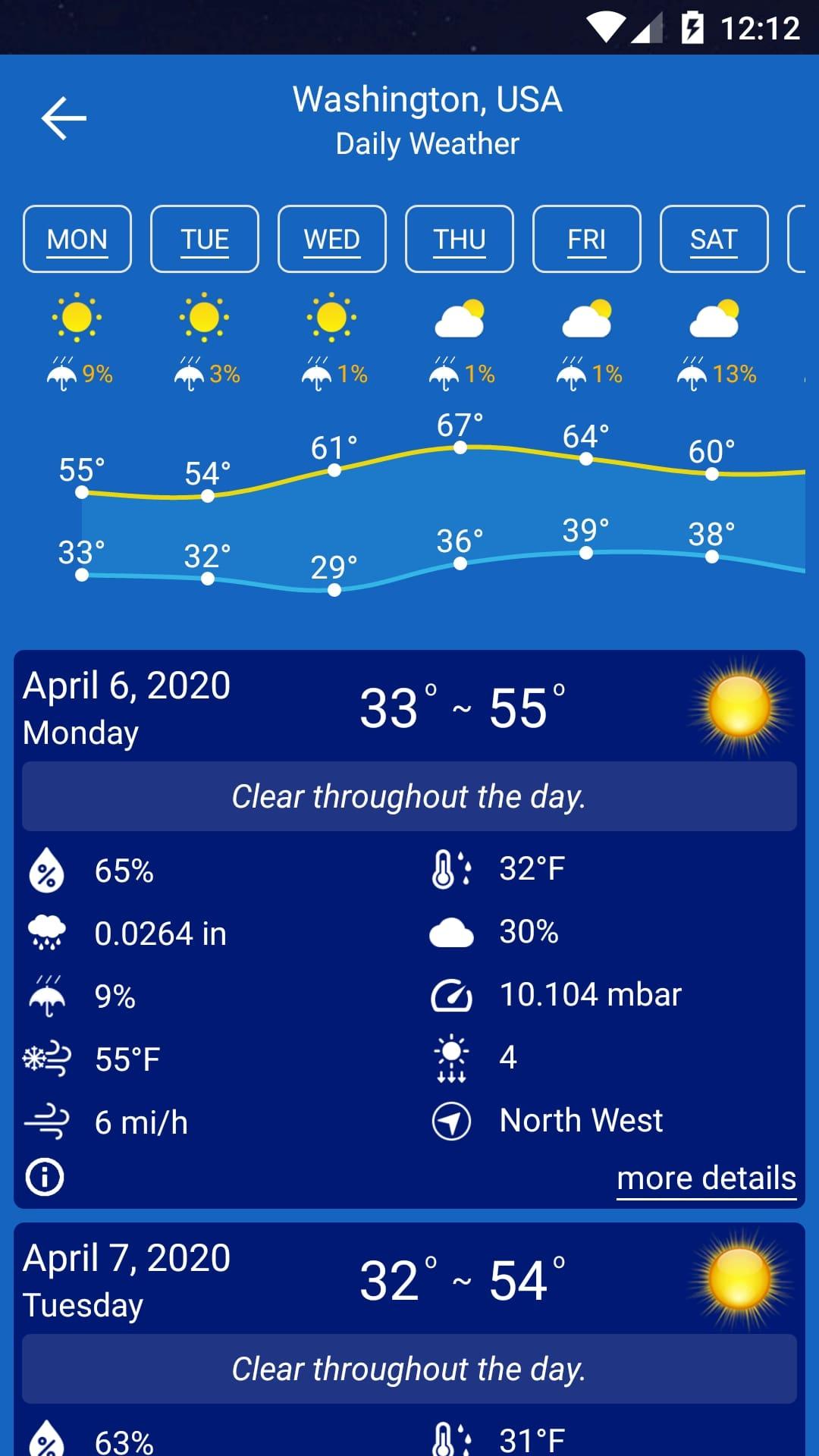Open more details for April 6
Screen dimensions: 819x1456
[x=706, y=1178]
